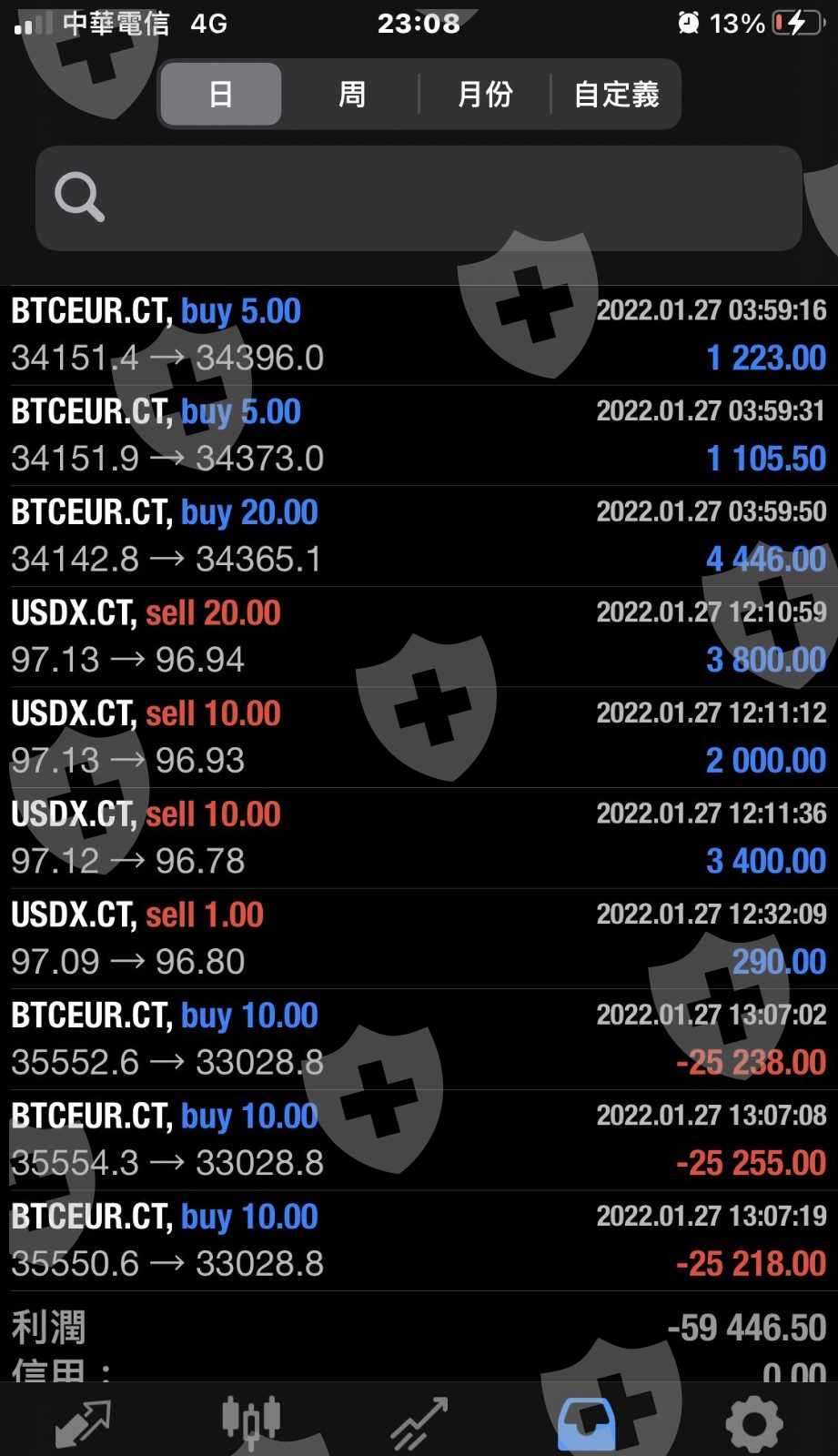Tap the highlighted history tab icon
This screenshot has height=1456, width=838.
586,1422
